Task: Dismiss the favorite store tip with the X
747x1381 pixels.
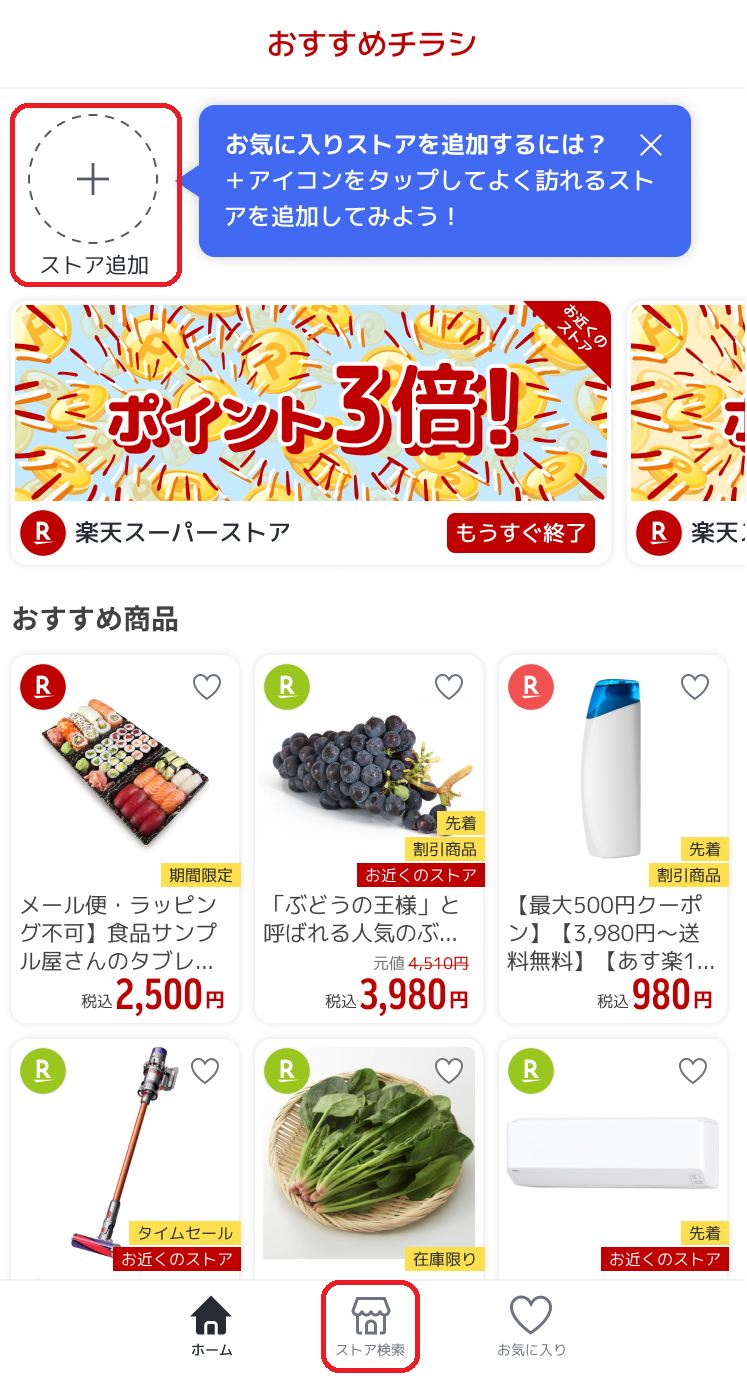Action: pos(651,145)
